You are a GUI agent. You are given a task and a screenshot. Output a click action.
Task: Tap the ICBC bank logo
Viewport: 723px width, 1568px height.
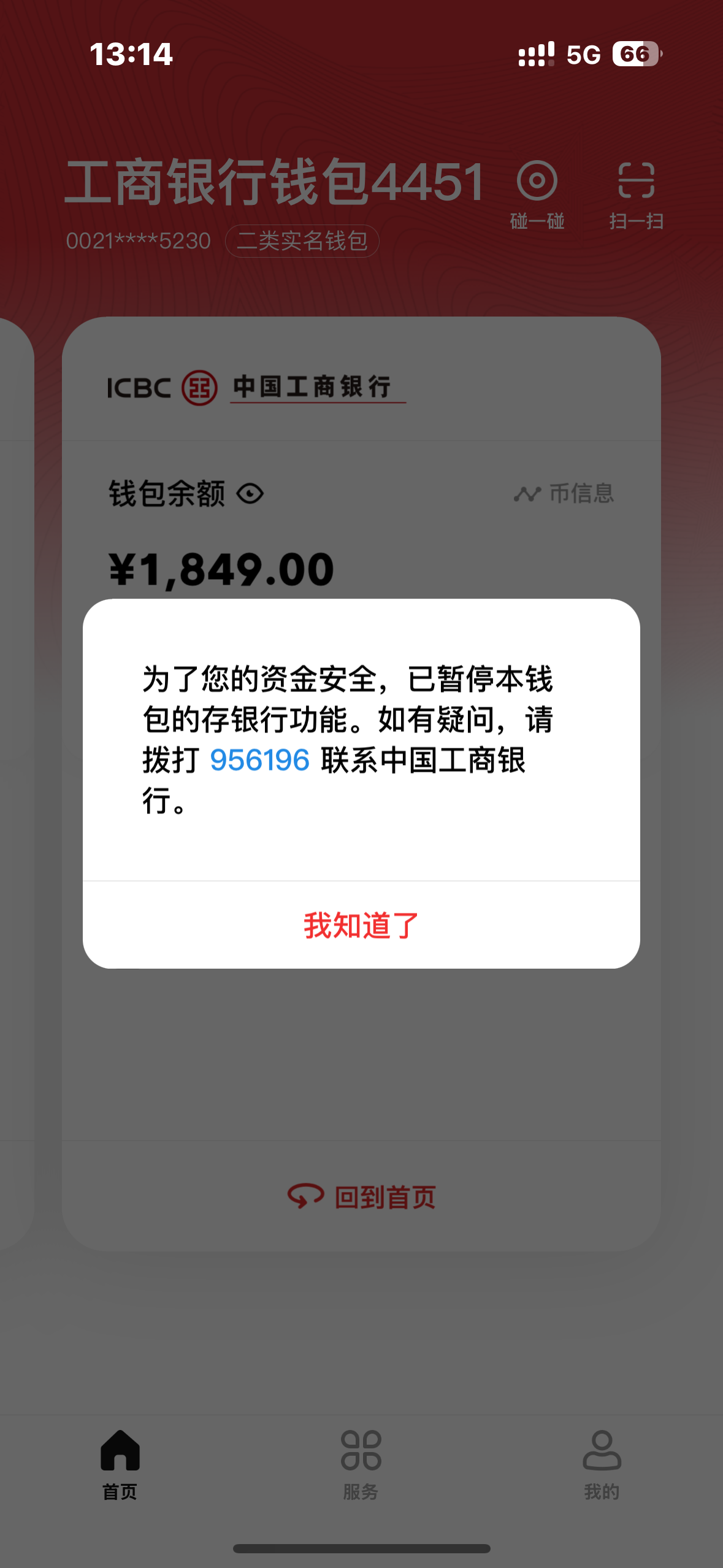pyautogui.click(x=199, y=388)
